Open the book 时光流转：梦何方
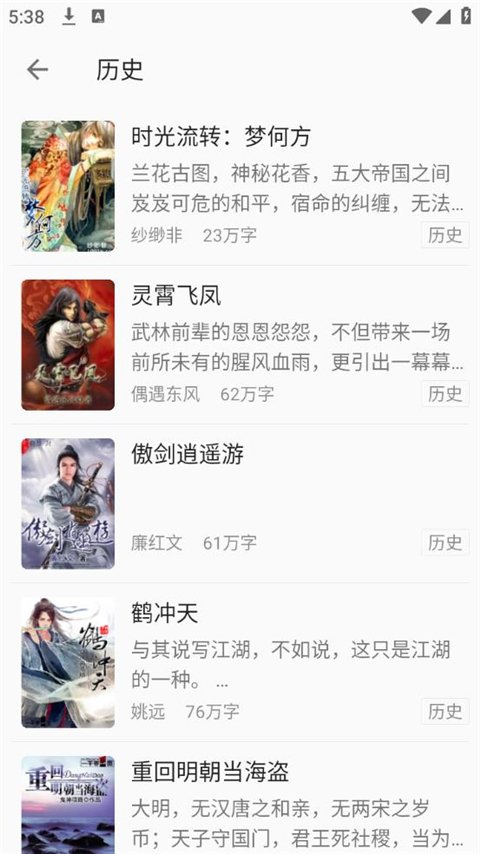 240,186
